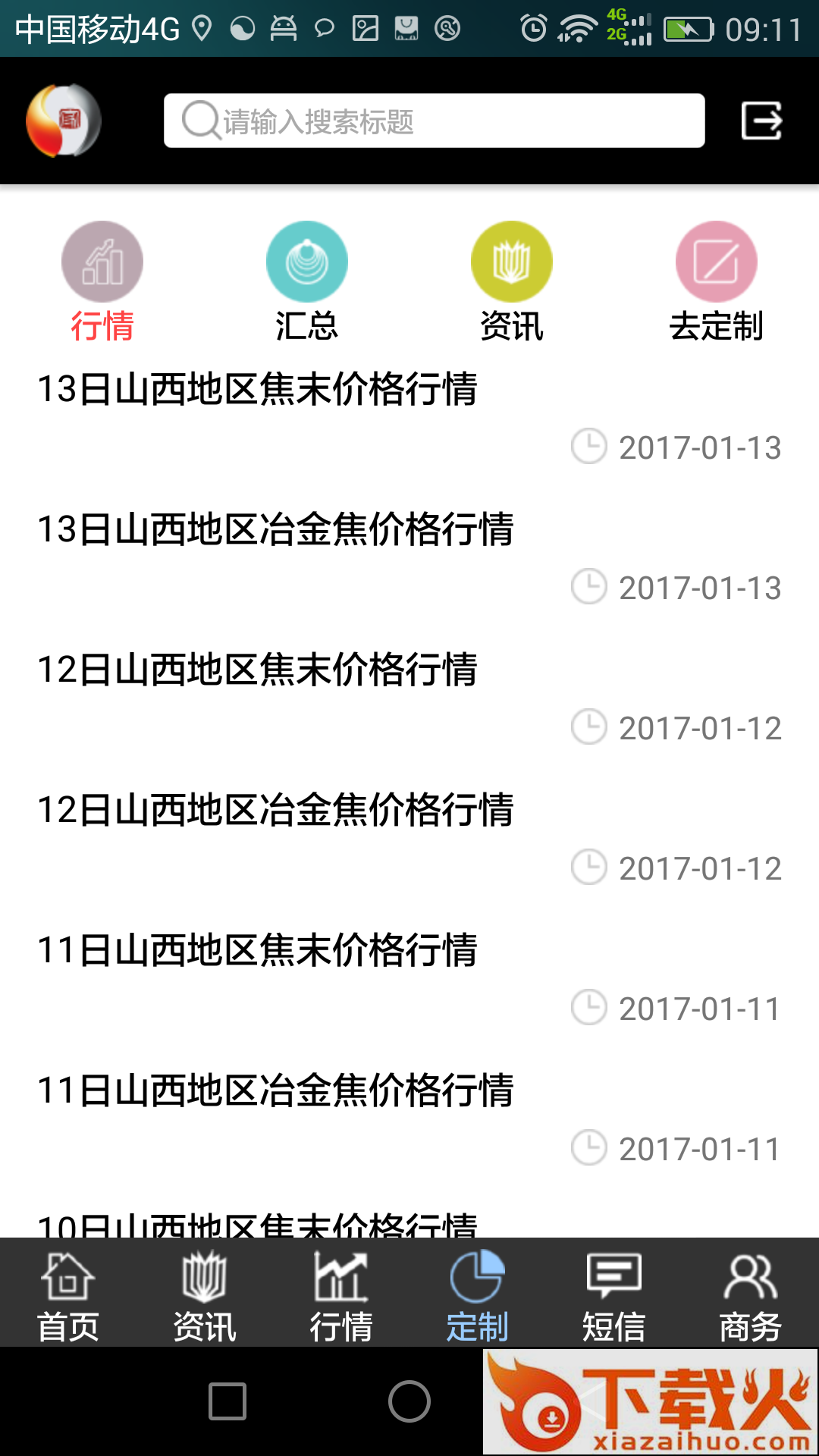
Task: Switch to the 资讯 category with yellow icon
Action: [x=512, y=281]
